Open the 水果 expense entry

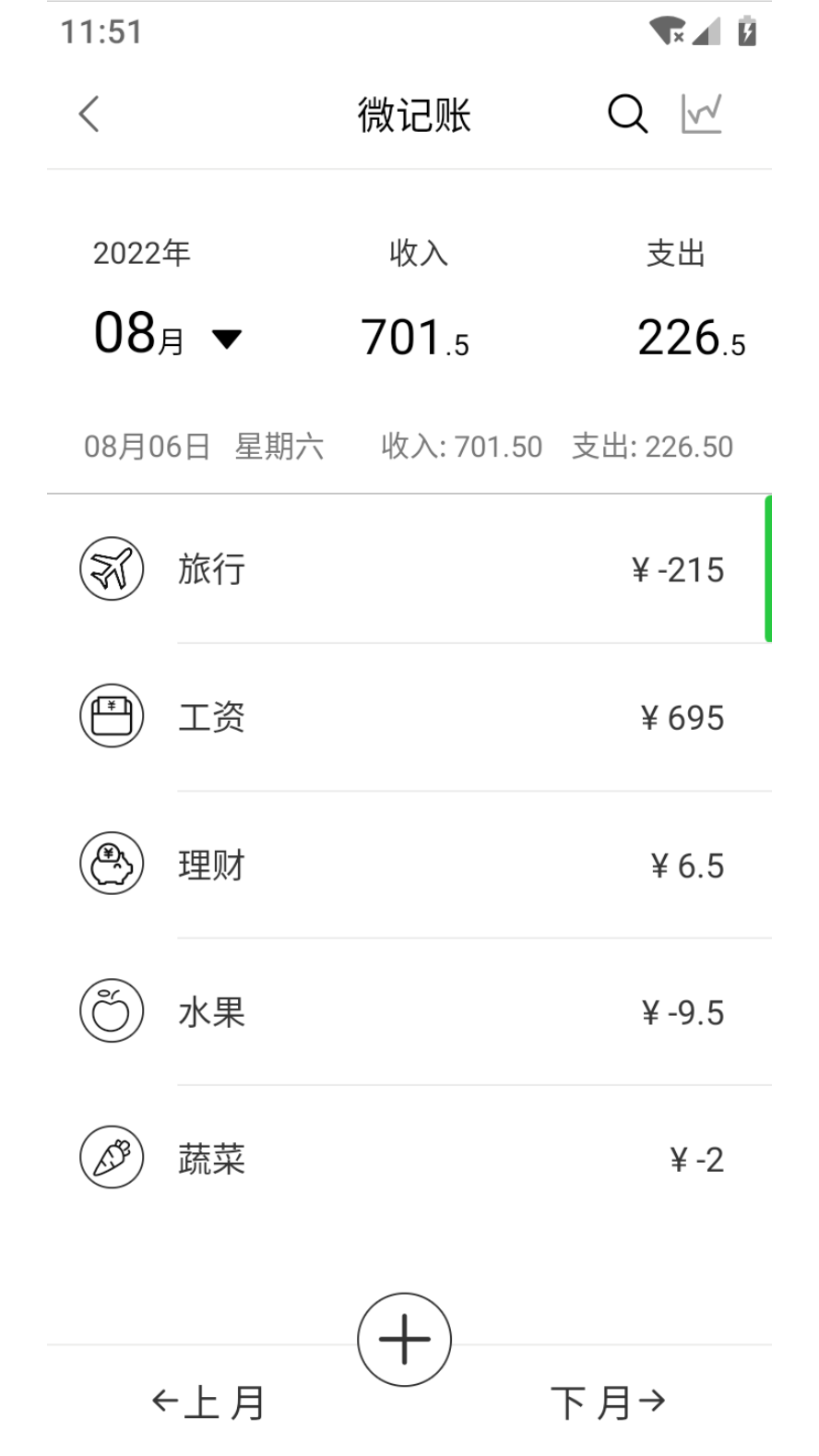pos(406,1012)
